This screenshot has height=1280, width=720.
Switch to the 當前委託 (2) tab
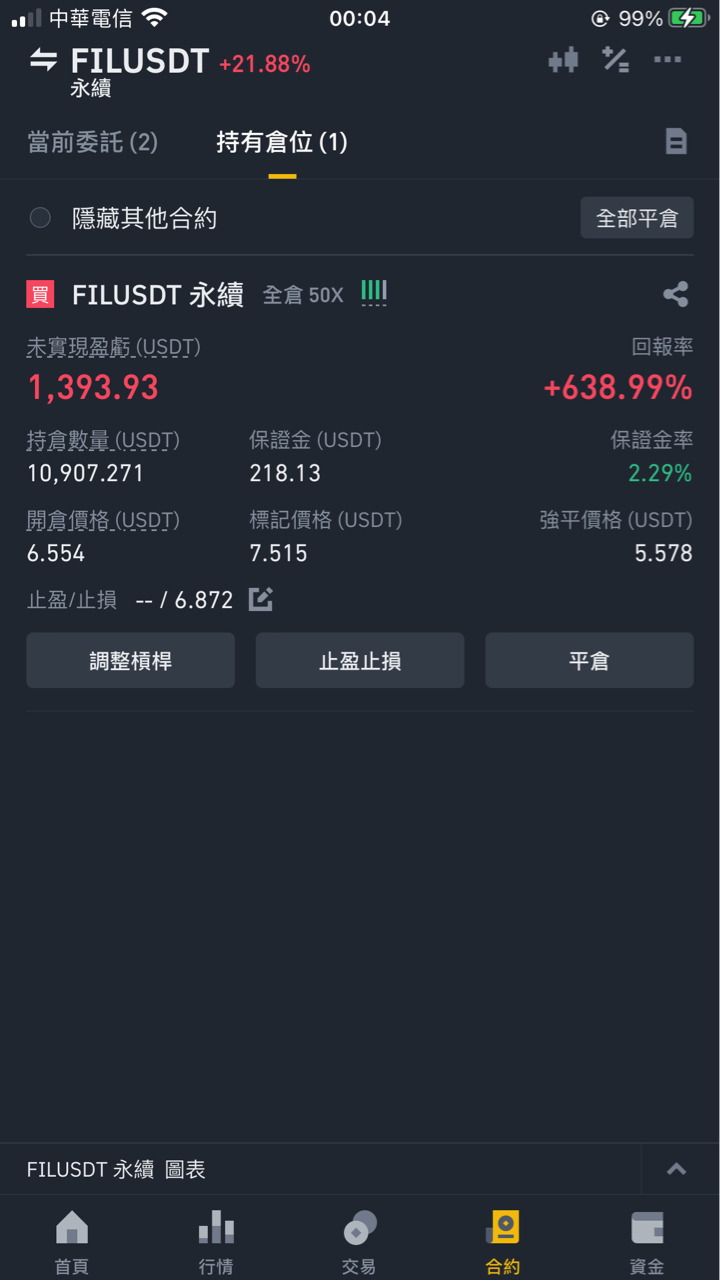pyautogui.click(x=93, y=142)
